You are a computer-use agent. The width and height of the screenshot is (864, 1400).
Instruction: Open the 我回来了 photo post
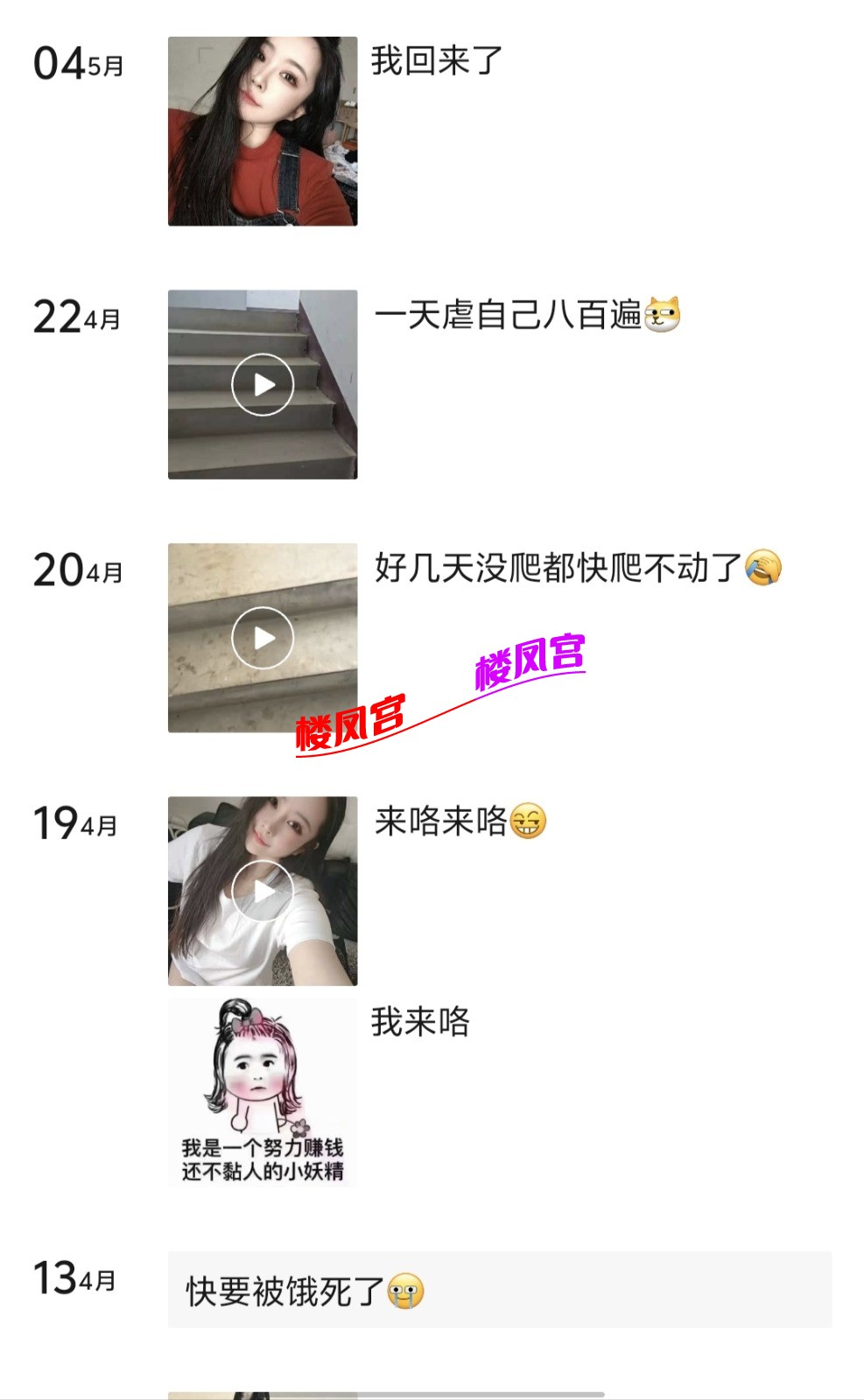pos(262,131)
